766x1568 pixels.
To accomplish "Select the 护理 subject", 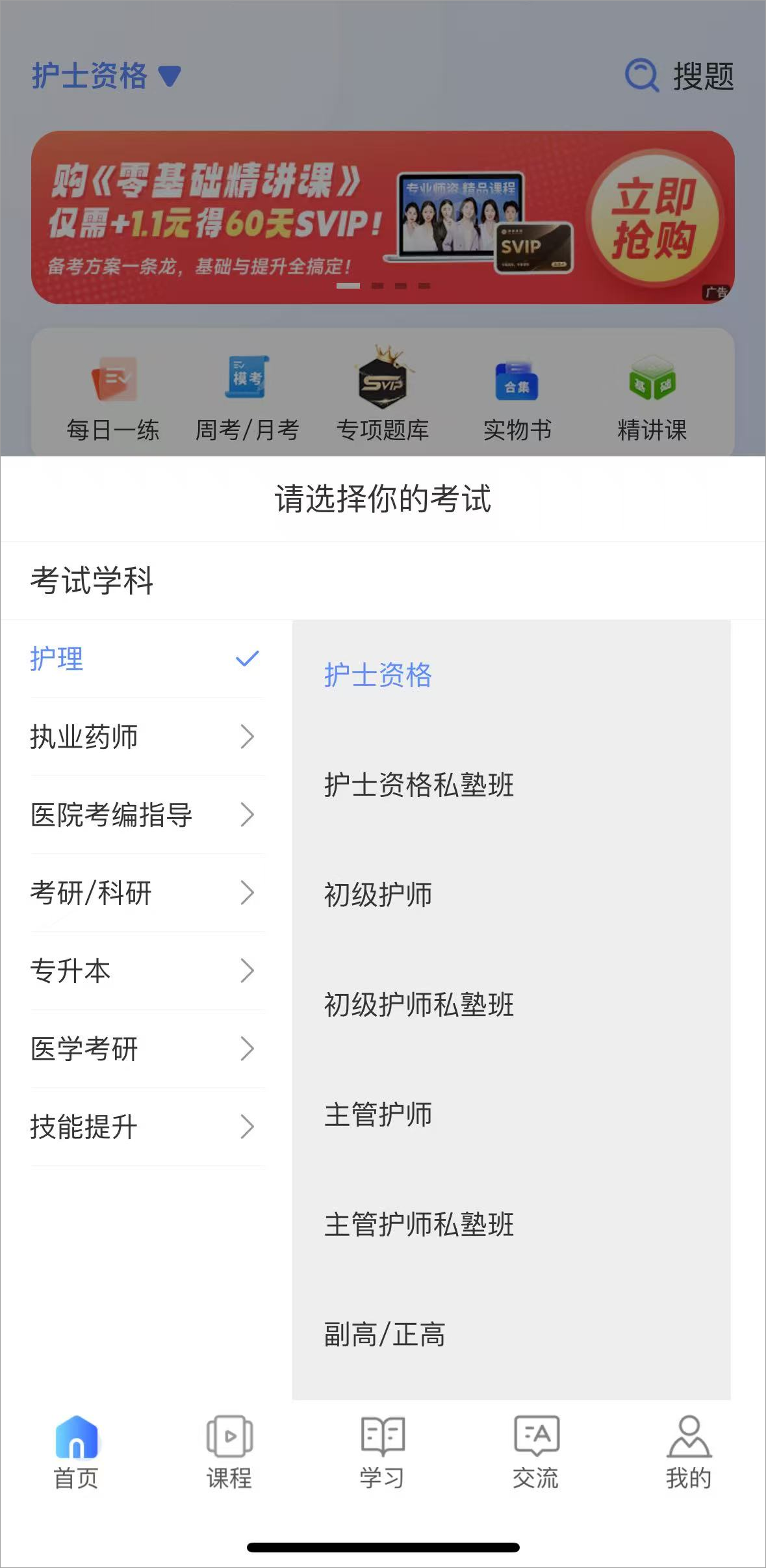I will pos(143,659).
